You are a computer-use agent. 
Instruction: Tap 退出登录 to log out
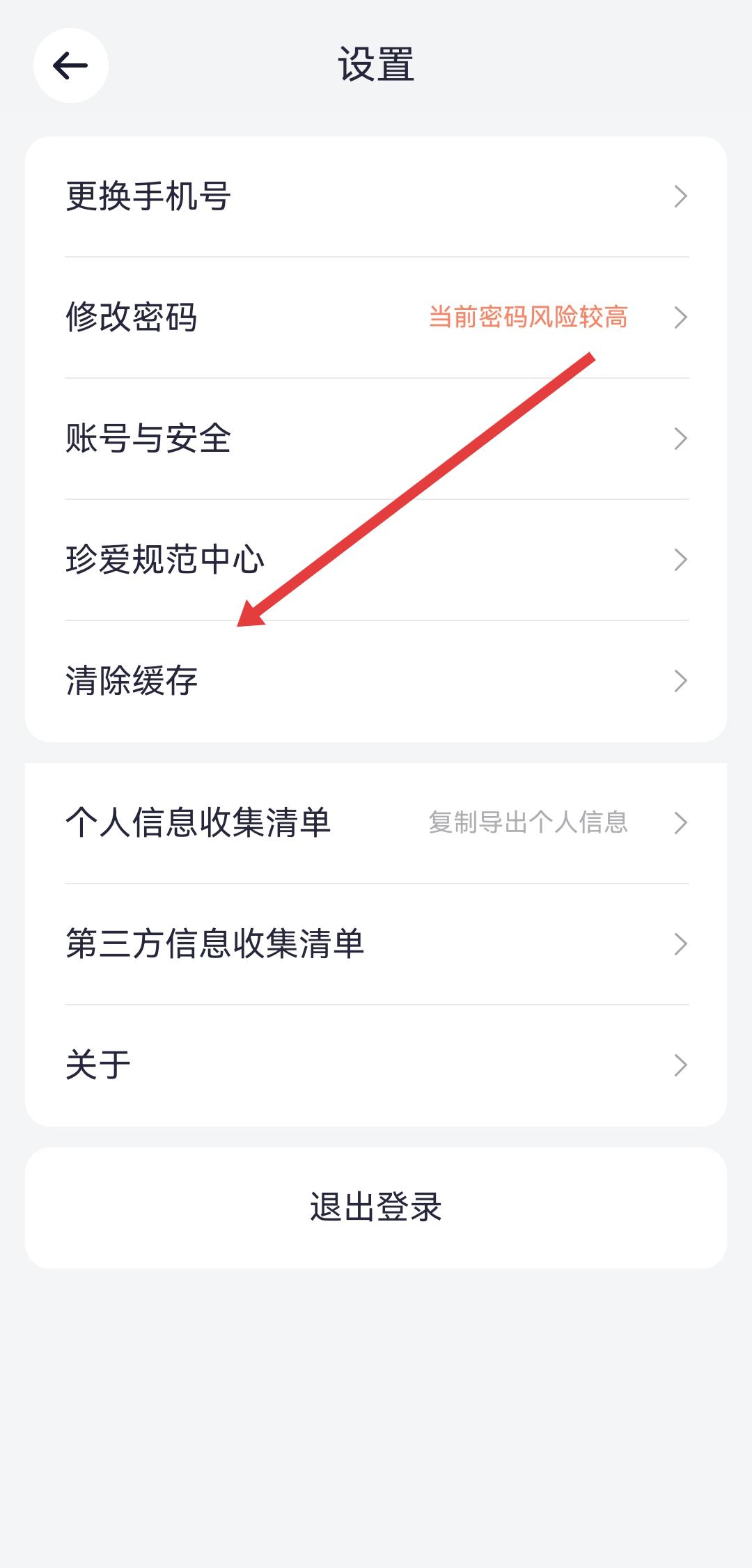tap(376, 1207)
